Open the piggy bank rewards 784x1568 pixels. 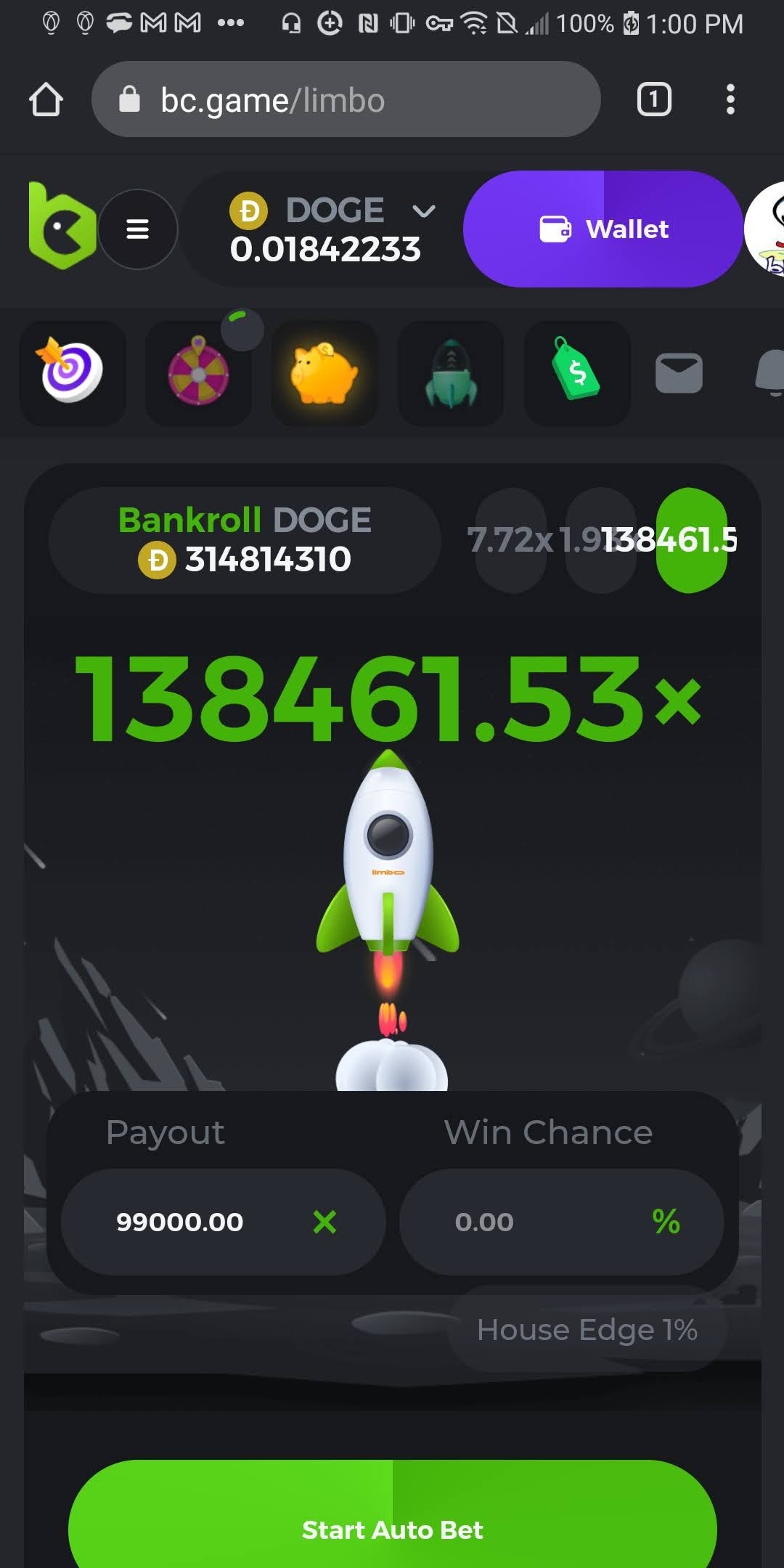324,373
